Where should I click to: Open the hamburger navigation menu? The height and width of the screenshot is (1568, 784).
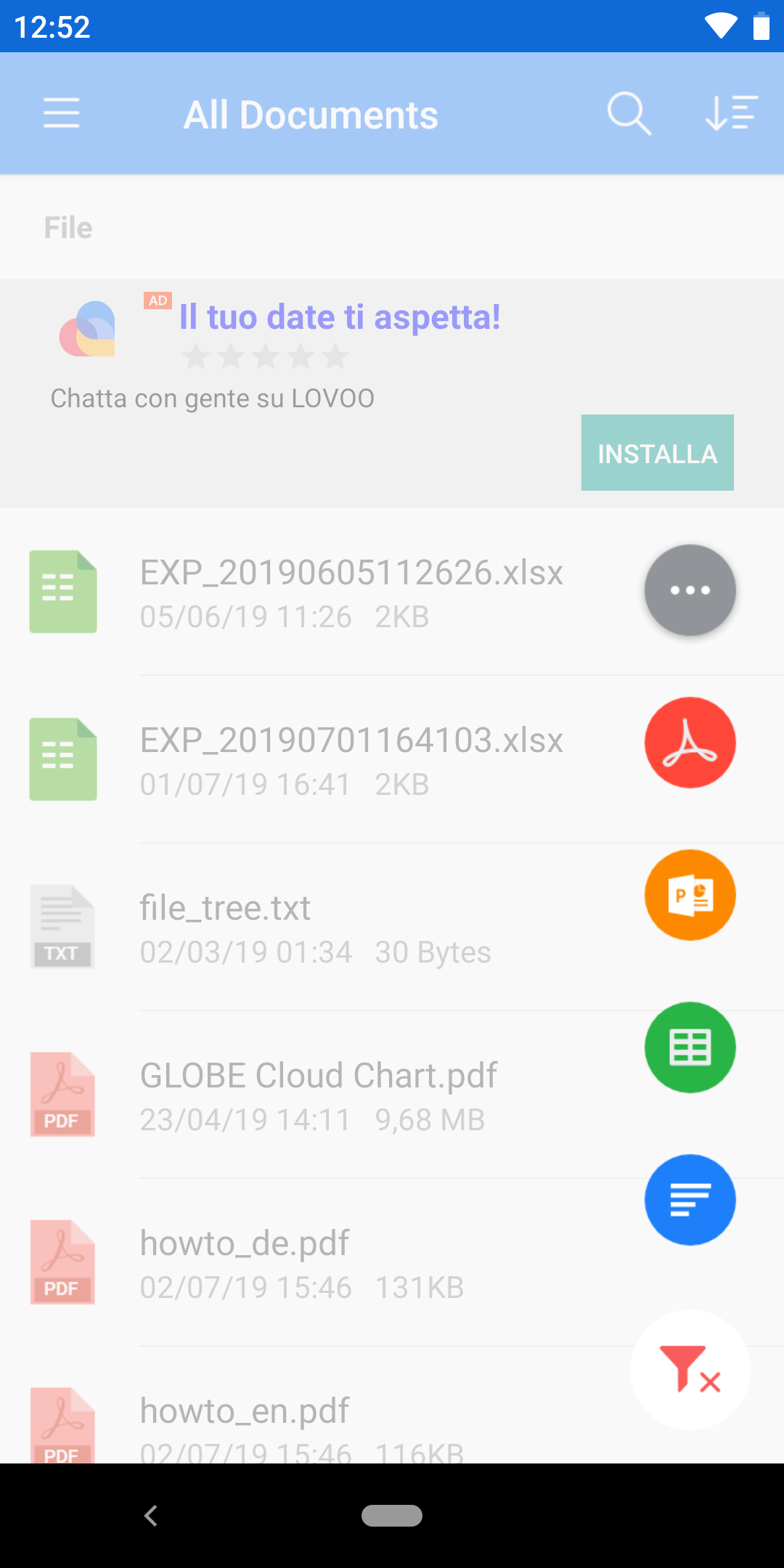(61, 113)
